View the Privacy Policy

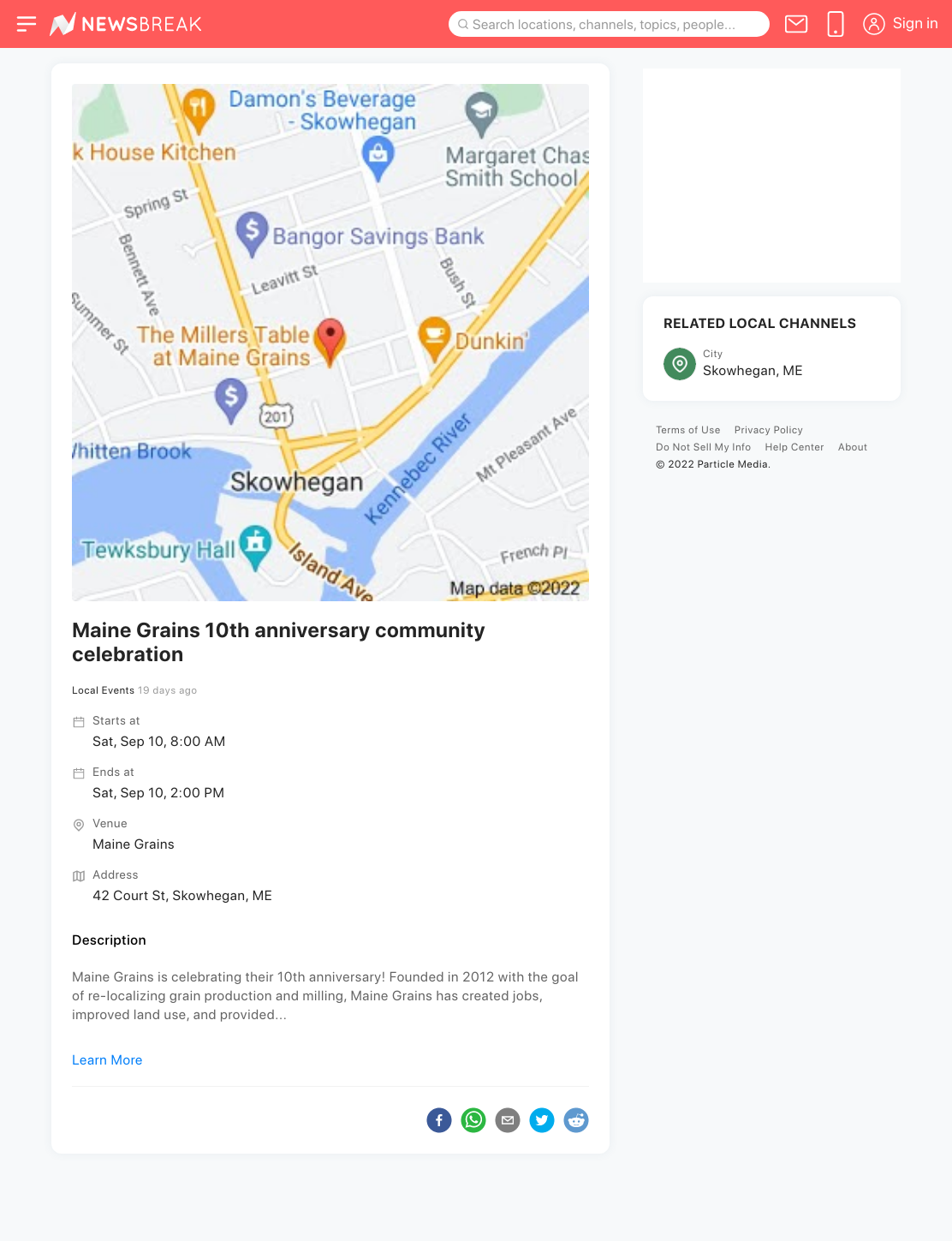tap(769, 430)
